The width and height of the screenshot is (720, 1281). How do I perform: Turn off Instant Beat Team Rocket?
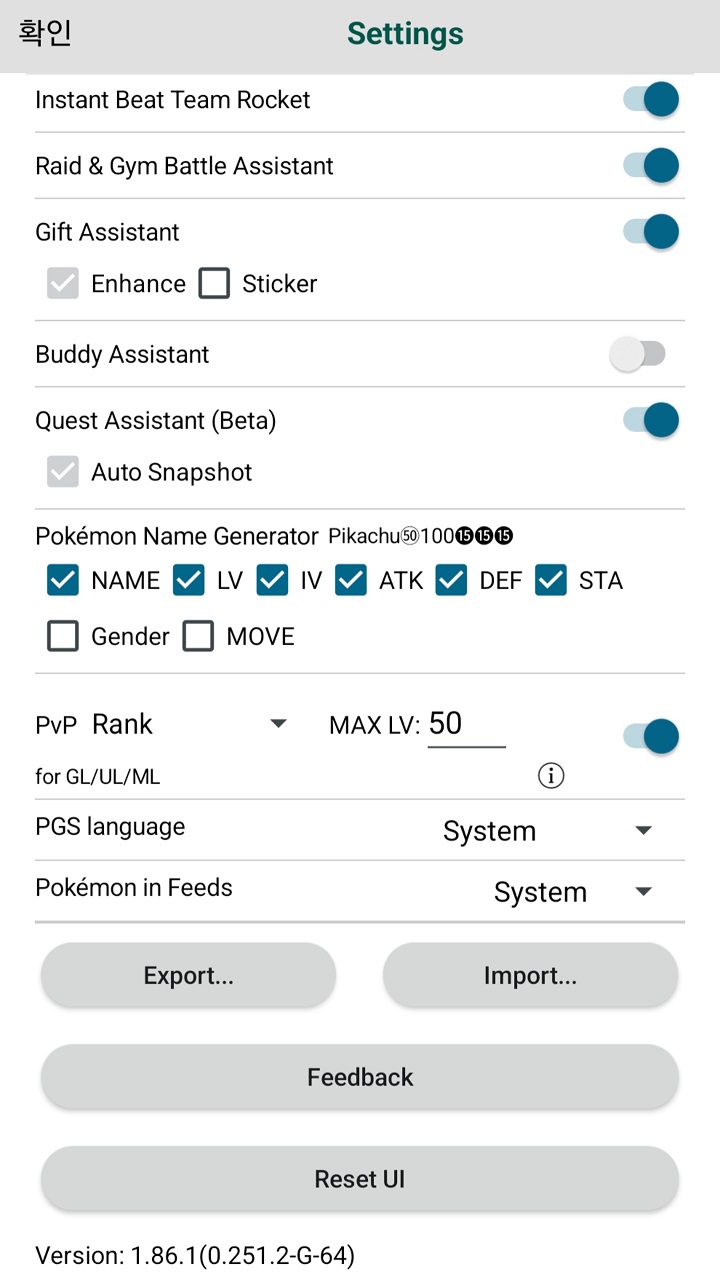point(652,100)
